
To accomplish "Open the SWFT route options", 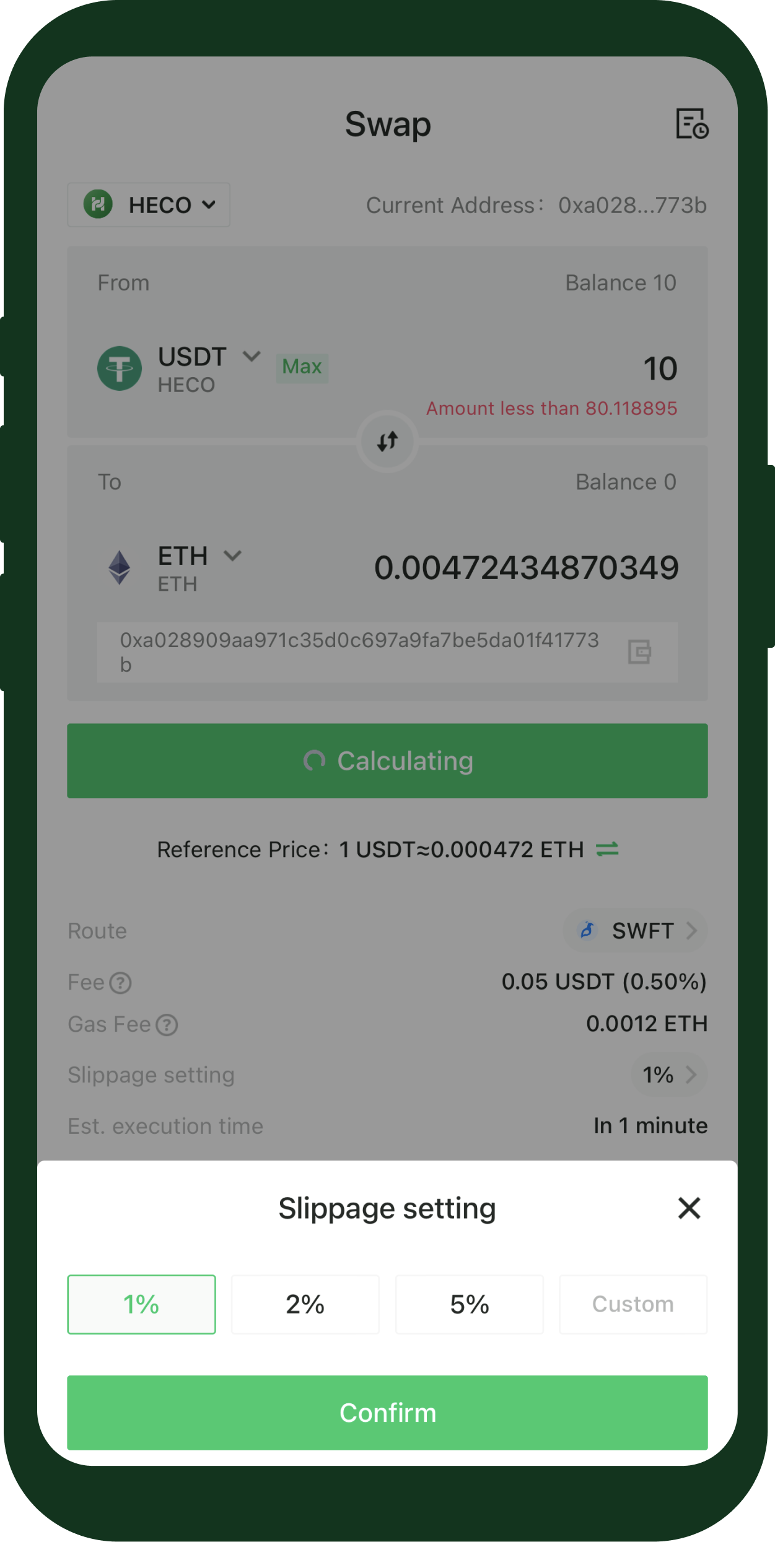I will click(x=636, y=930).
